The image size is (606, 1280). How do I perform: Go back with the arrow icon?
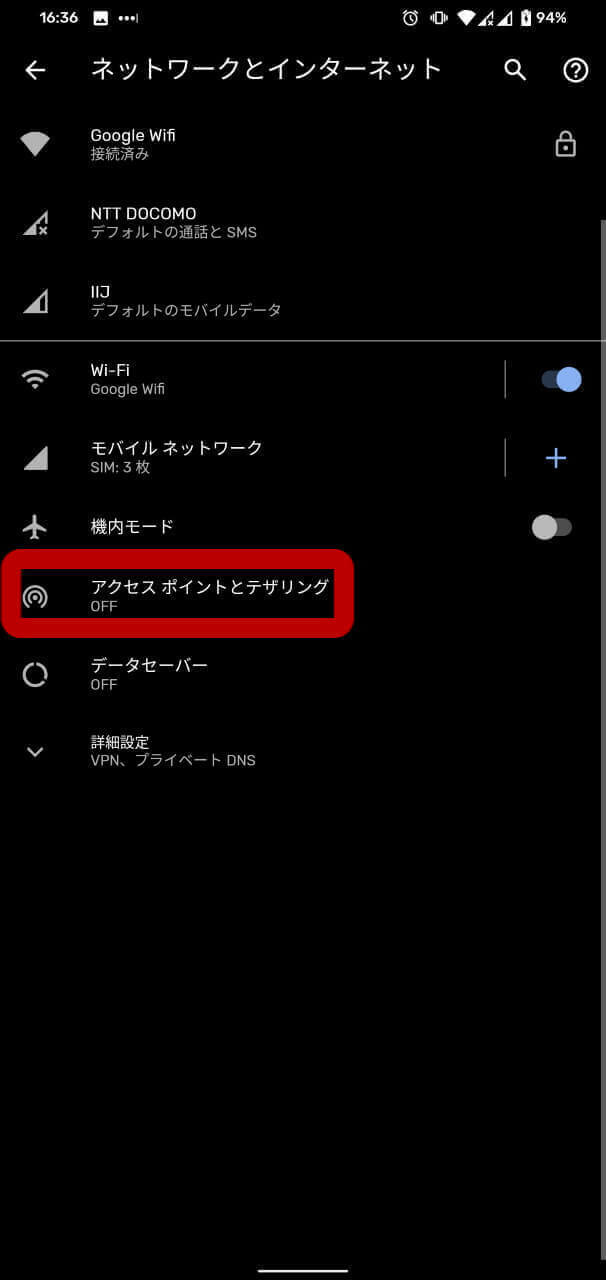tap(35, 70)
